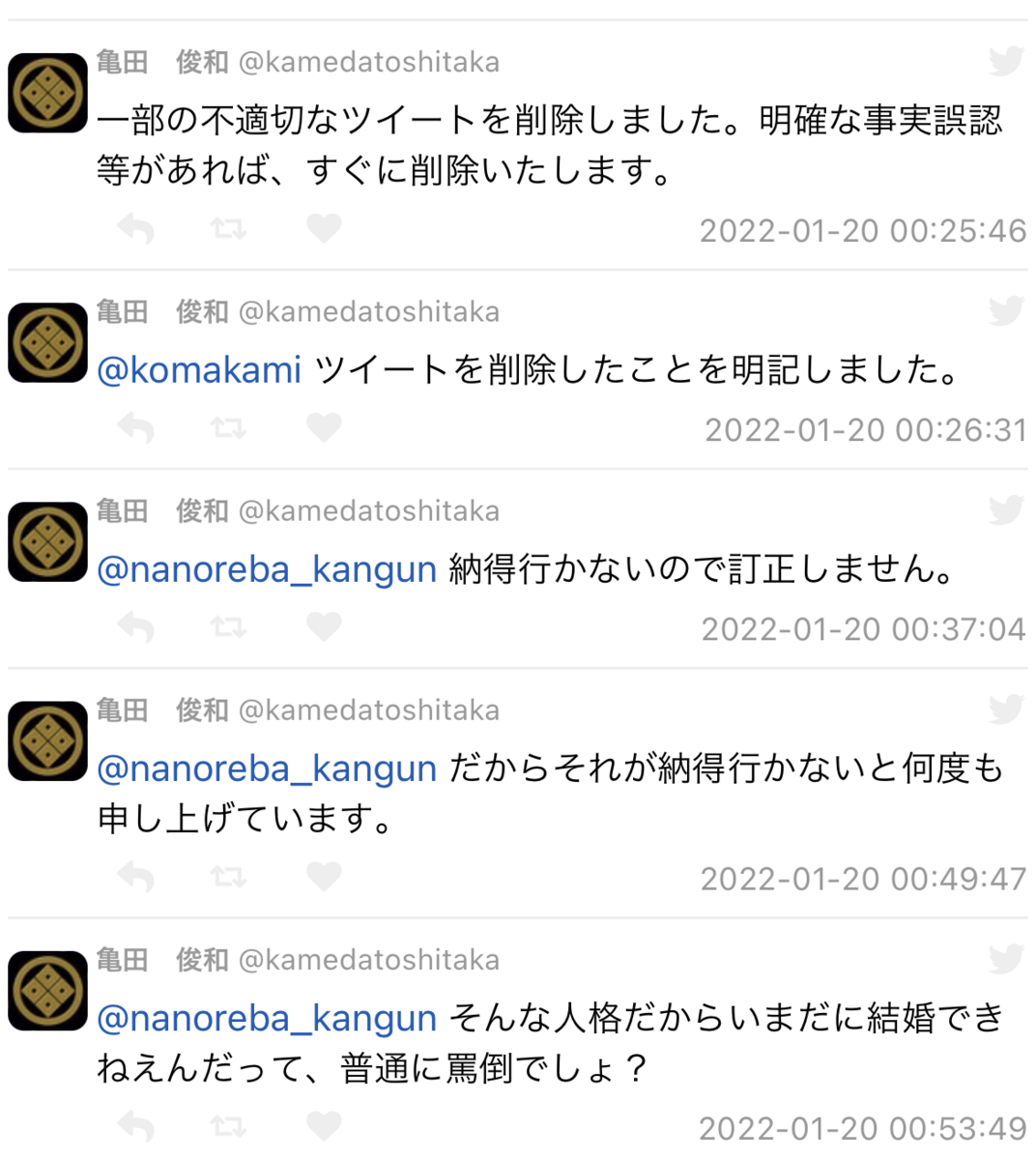Screen dimensions: 1036x1160
Task: Open the @komakami mention link
Action: (199, 370)
